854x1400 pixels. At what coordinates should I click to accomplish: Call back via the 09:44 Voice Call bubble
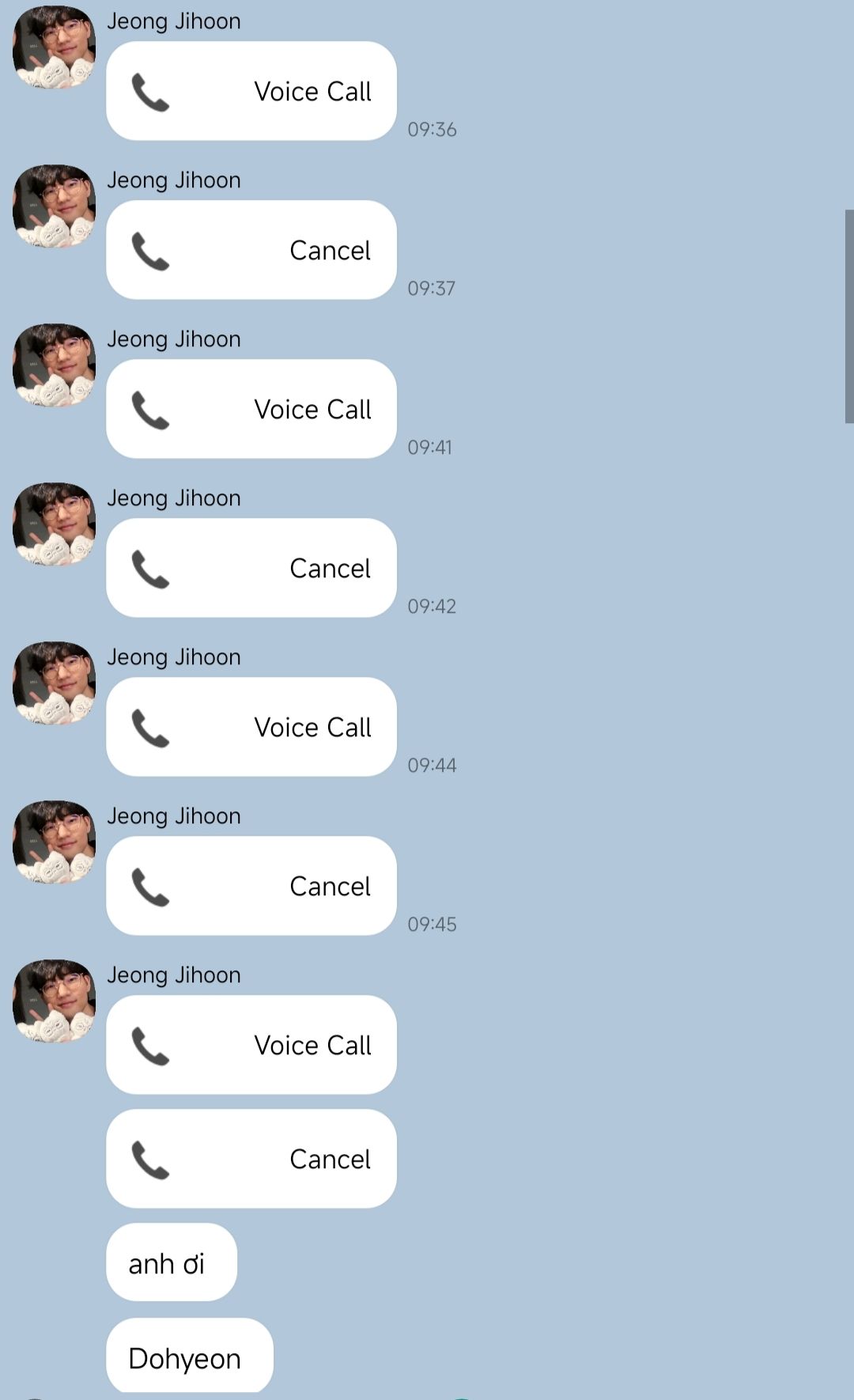[x=251, y=727]
